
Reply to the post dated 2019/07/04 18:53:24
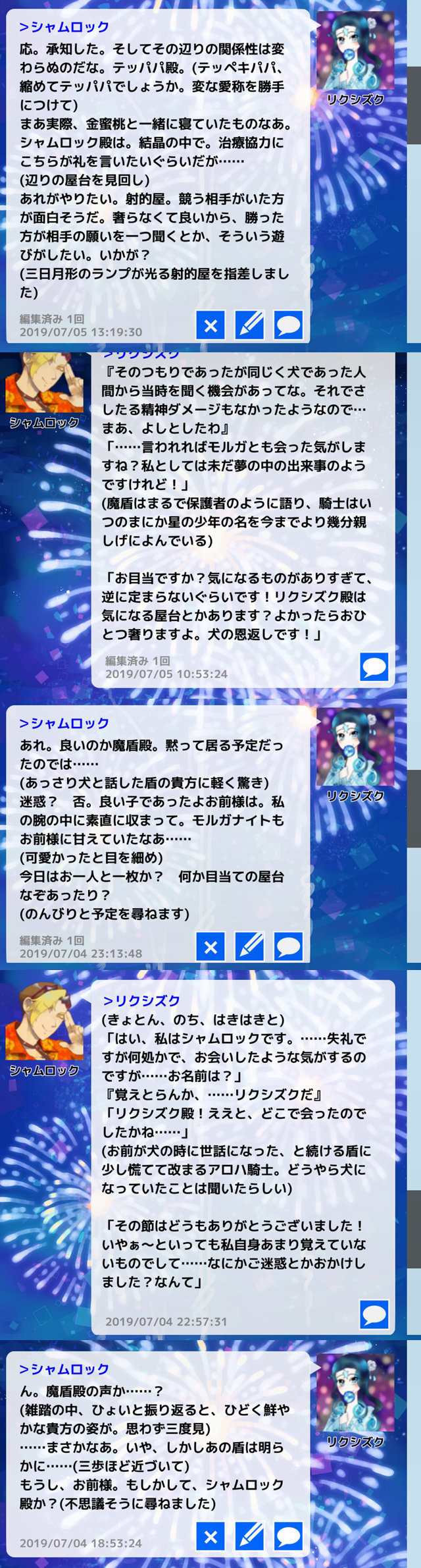click(x=288, y=1536)
